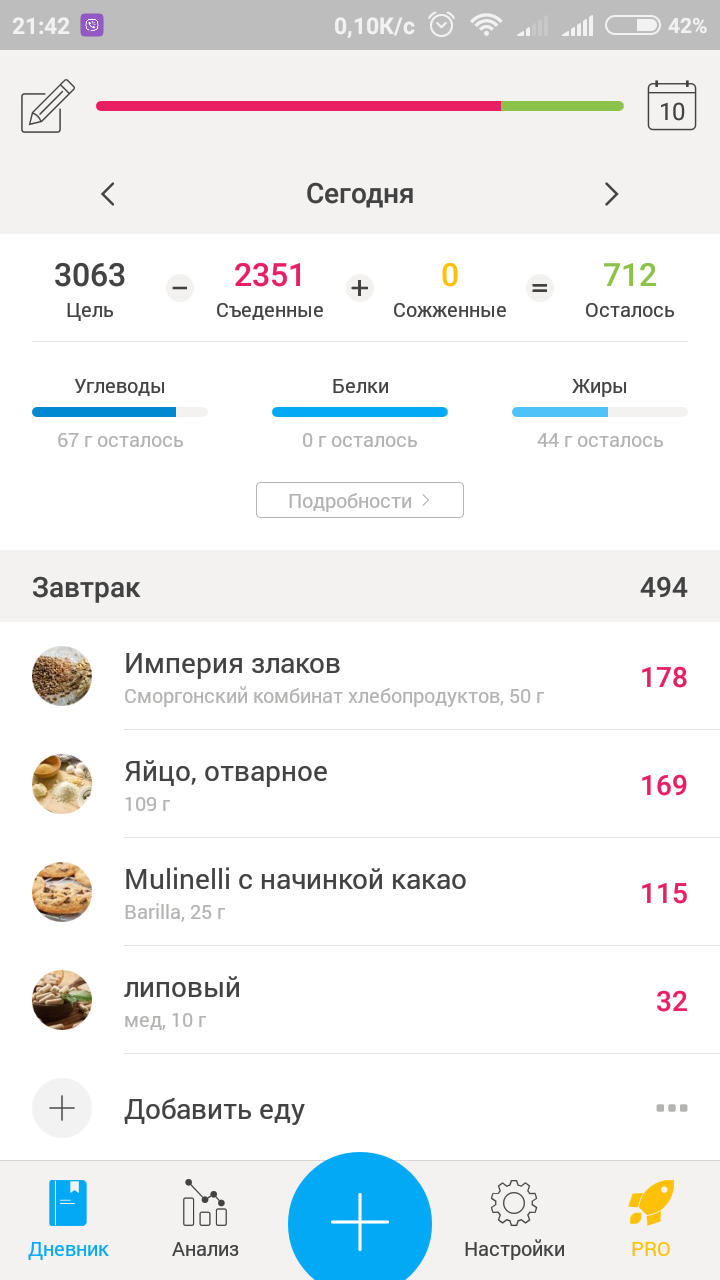Open the липовый мед entry
This screenshot has width=720, height=1280.
click(360, 1001)
